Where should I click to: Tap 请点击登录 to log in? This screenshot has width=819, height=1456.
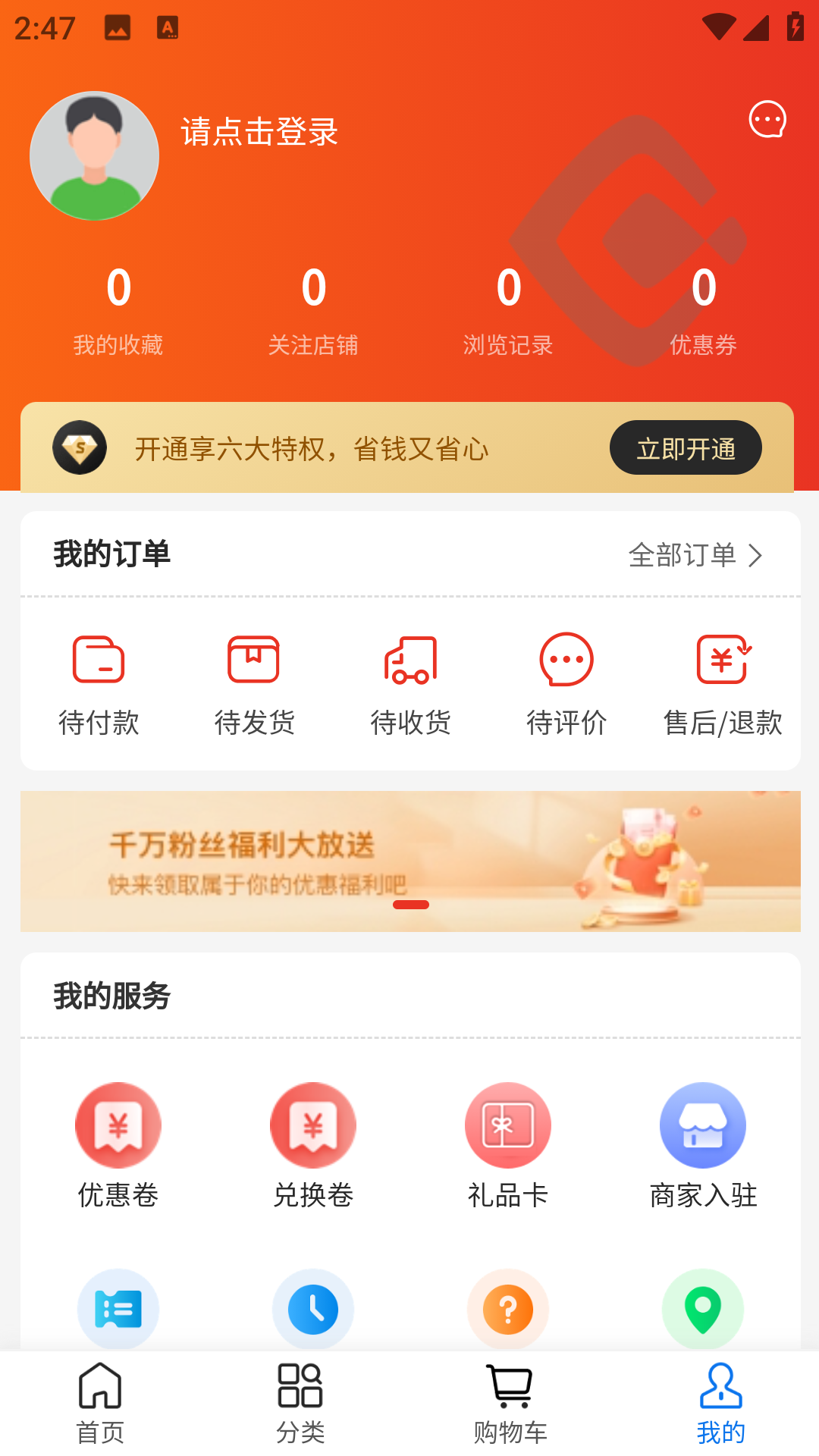pos(259,132)
